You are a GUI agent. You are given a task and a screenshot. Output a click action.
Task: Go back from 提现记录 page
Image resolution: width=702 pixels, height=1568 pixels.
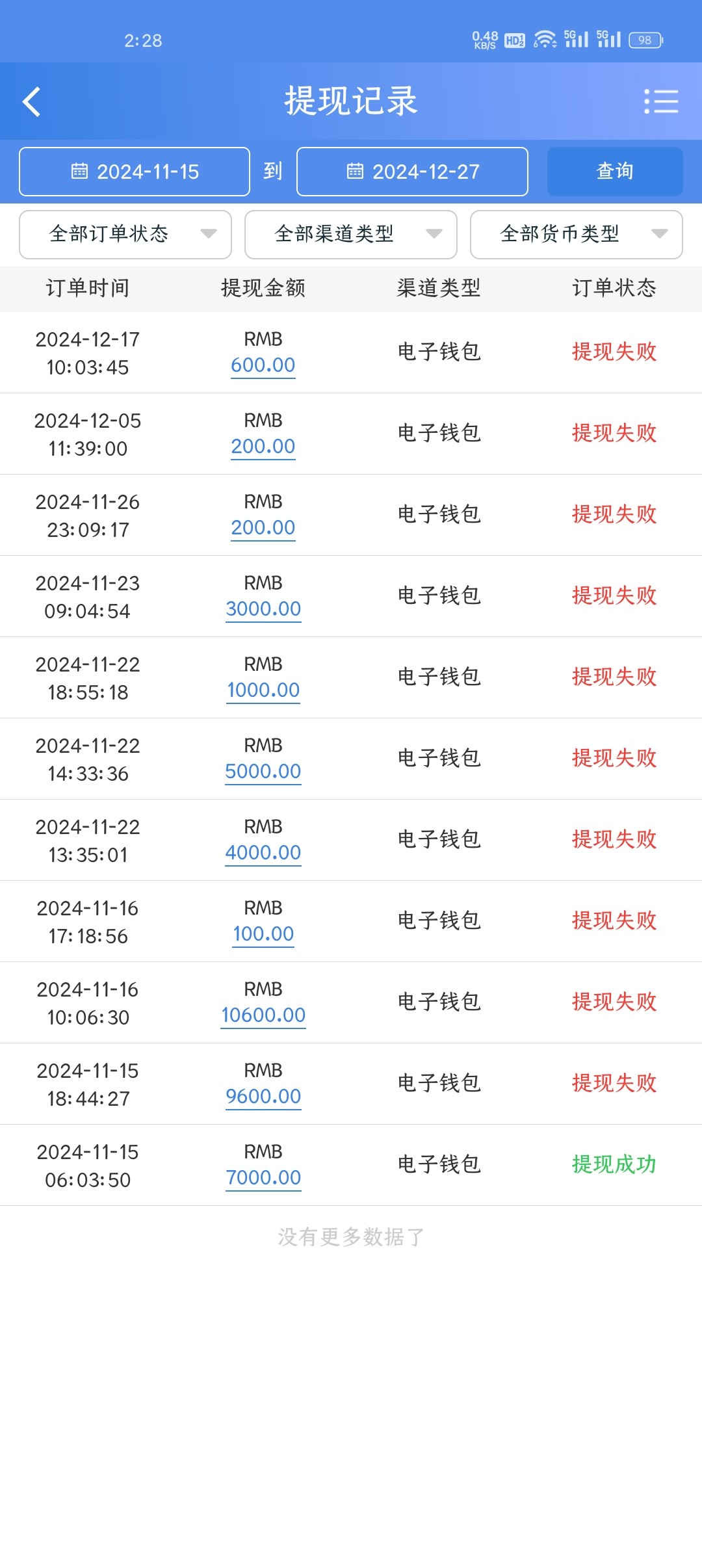tap(32, 102)
